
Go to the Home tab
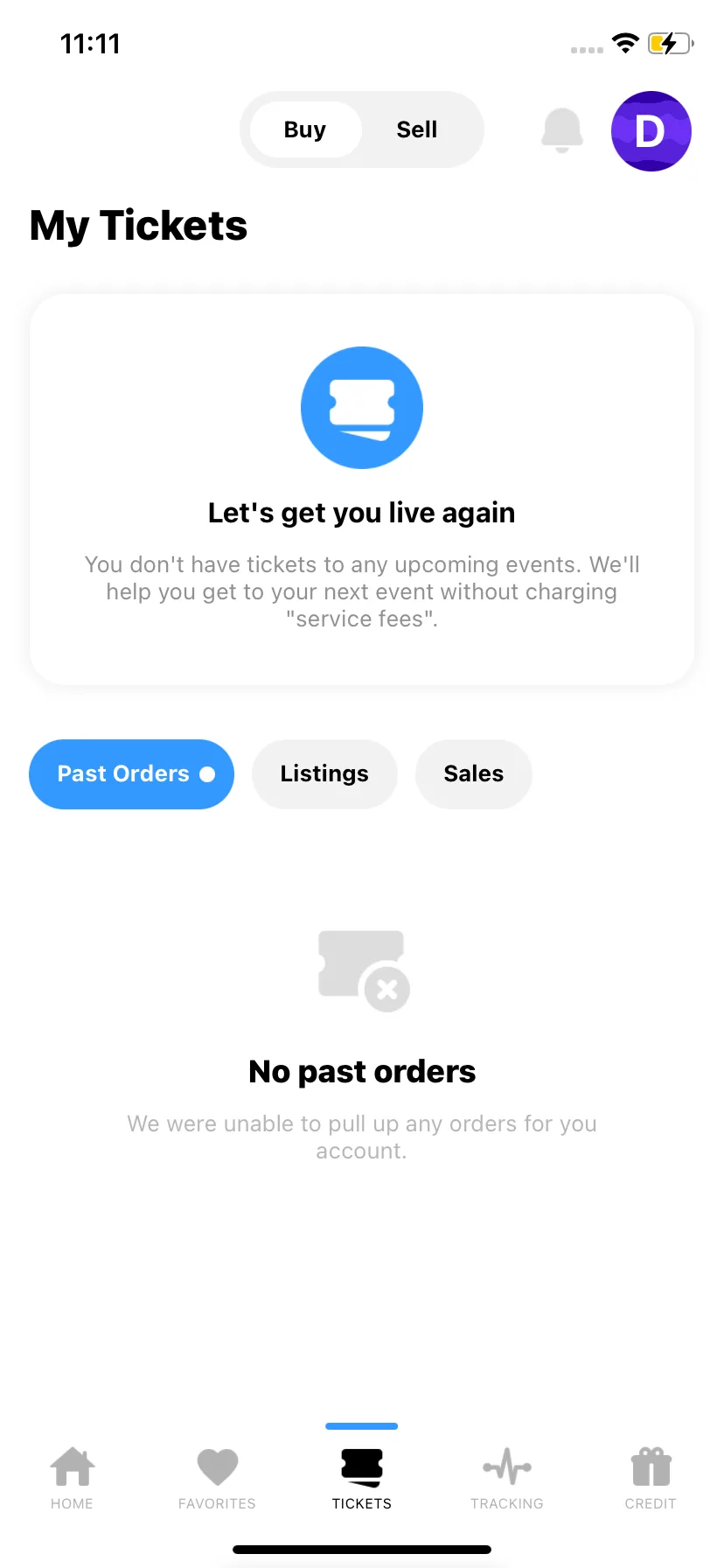point(72,1477)
